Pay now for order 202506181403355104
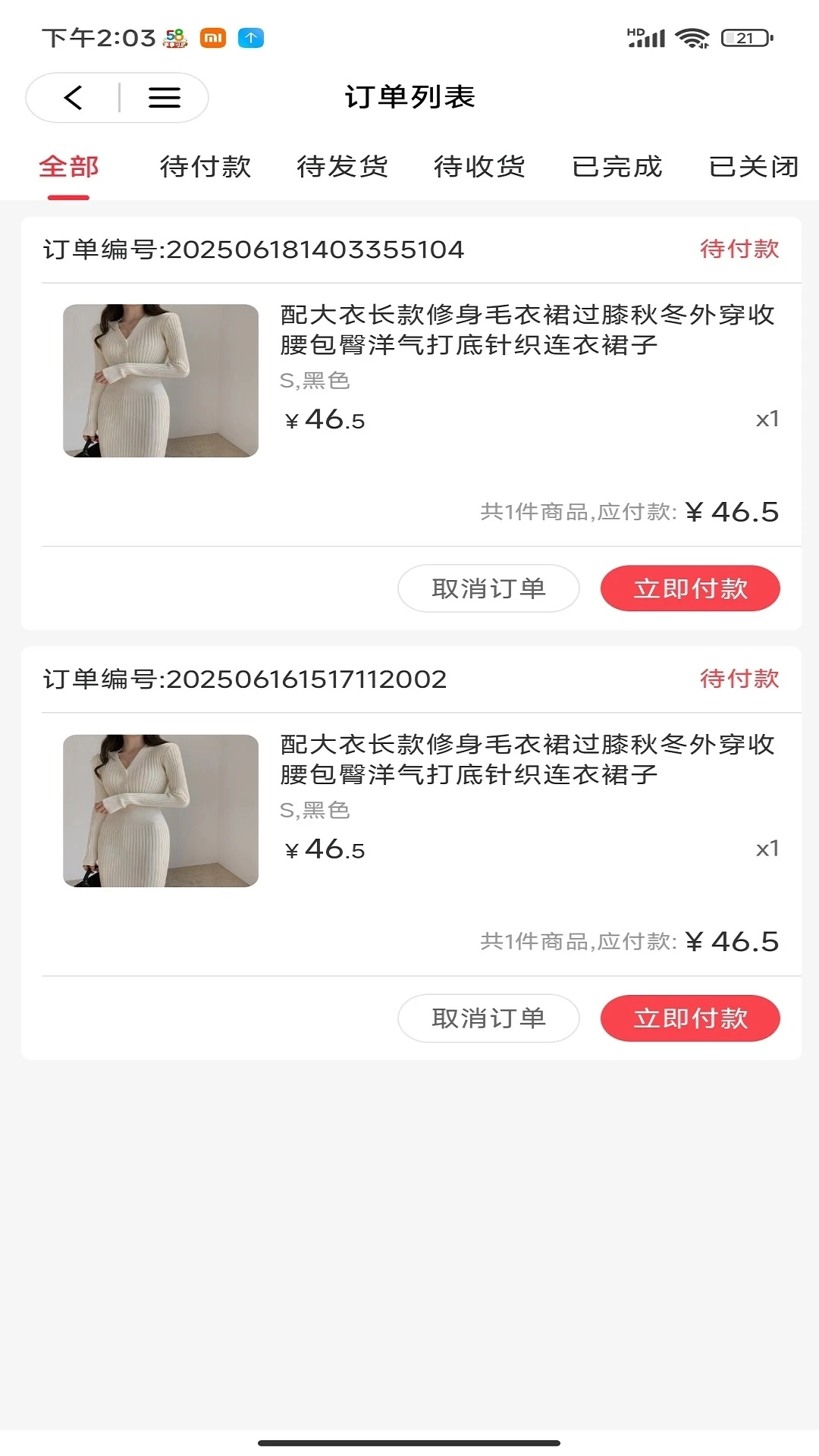This screenshot has width=819, height=1456. [690, 588]
